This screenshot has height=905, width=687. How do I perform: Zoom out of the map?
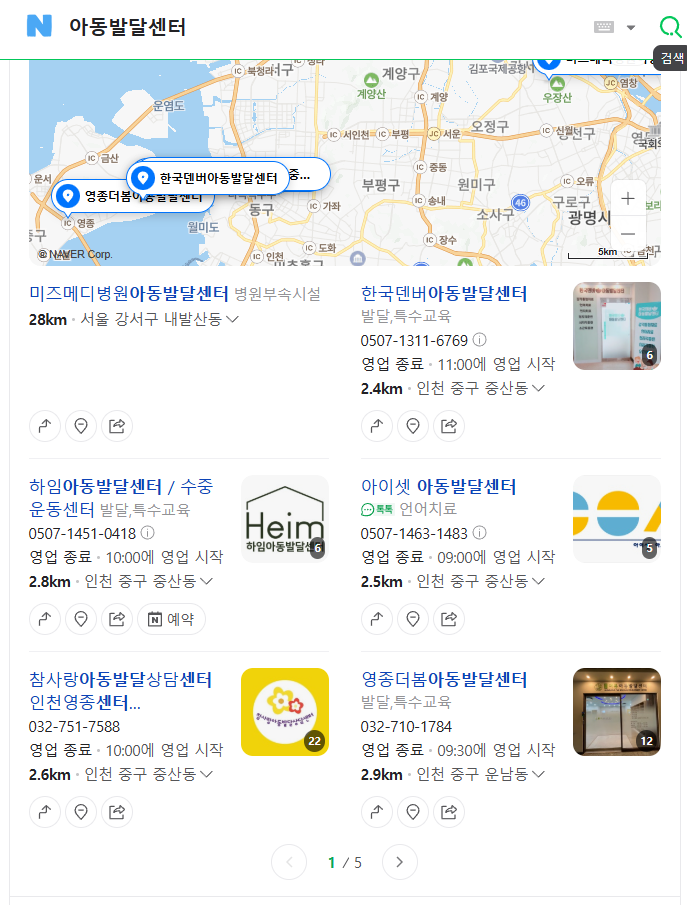tap(628, 234)
